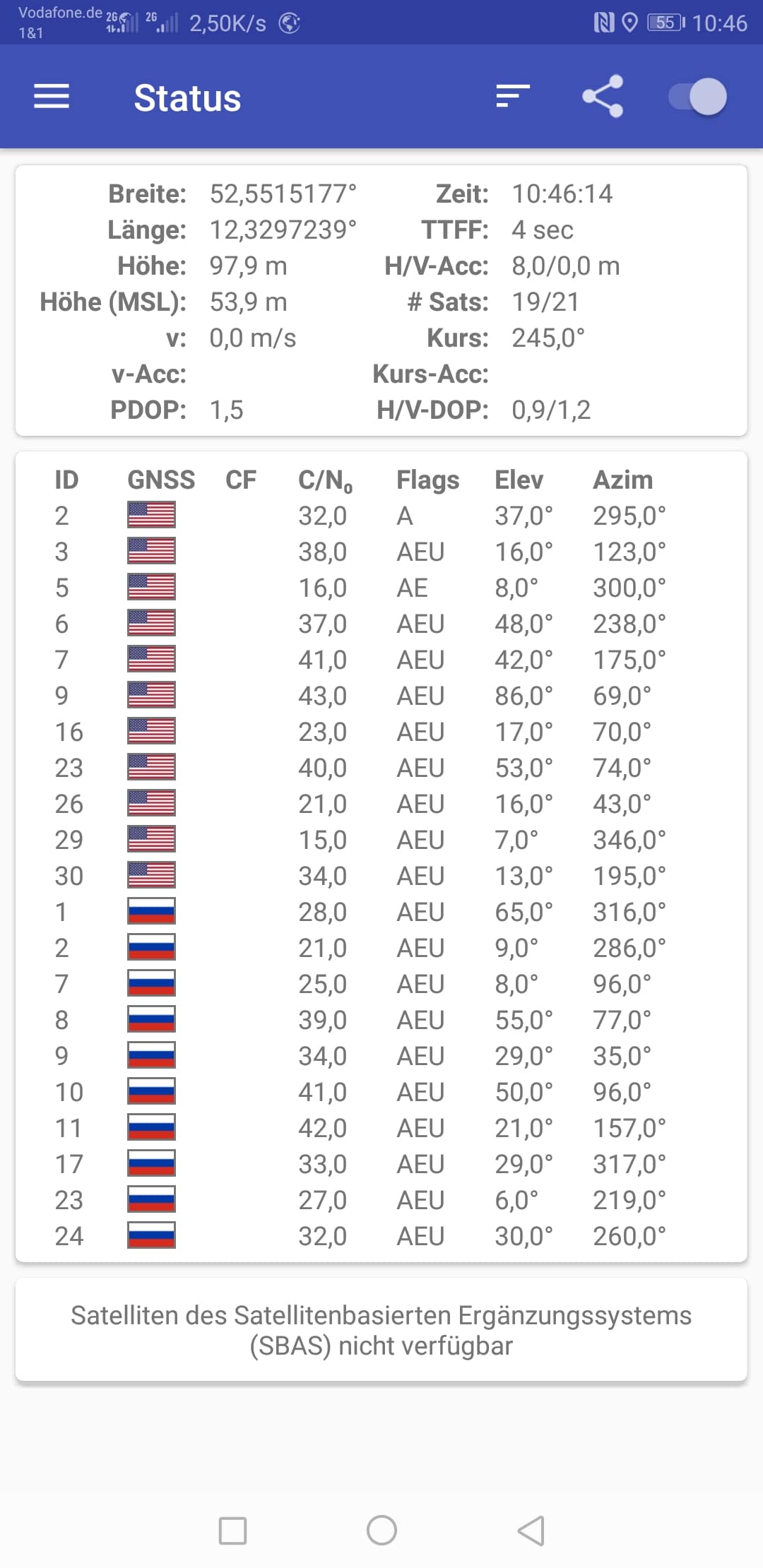
Task: Open the recent apps overview
Action: [232, 1531]
